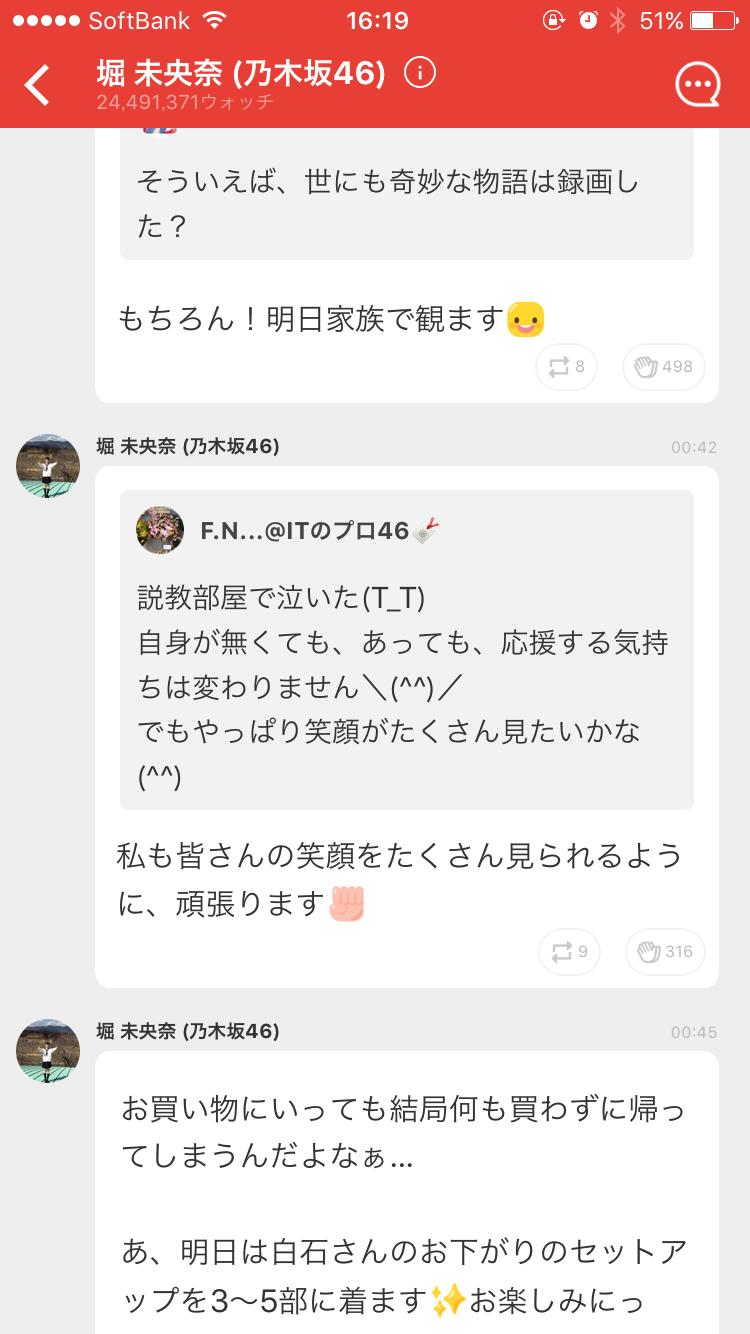Open the avatar of F.N...@ITのプロ46

click(160, 530)
